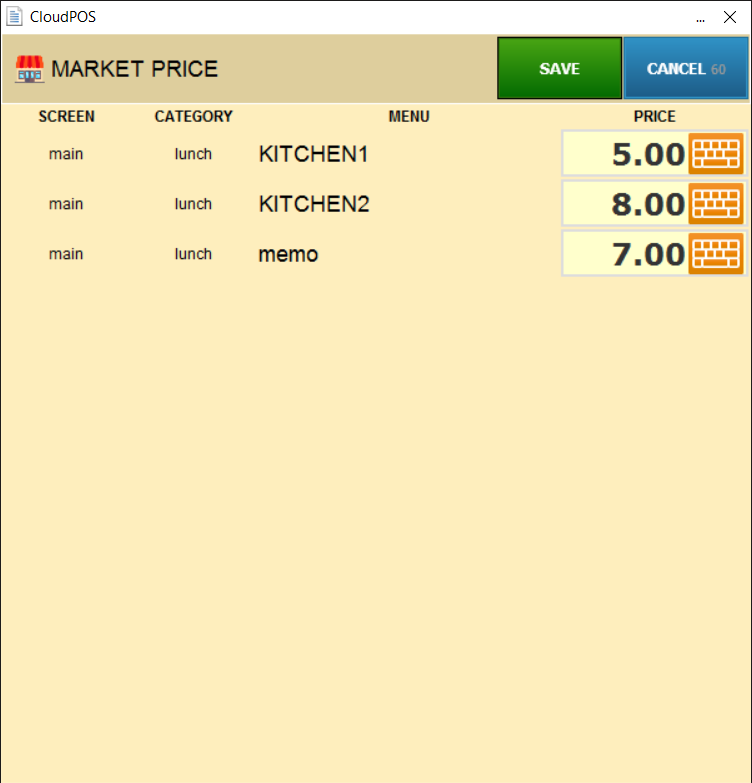
Task: Cancel market price editing
Action: point(685,69)
